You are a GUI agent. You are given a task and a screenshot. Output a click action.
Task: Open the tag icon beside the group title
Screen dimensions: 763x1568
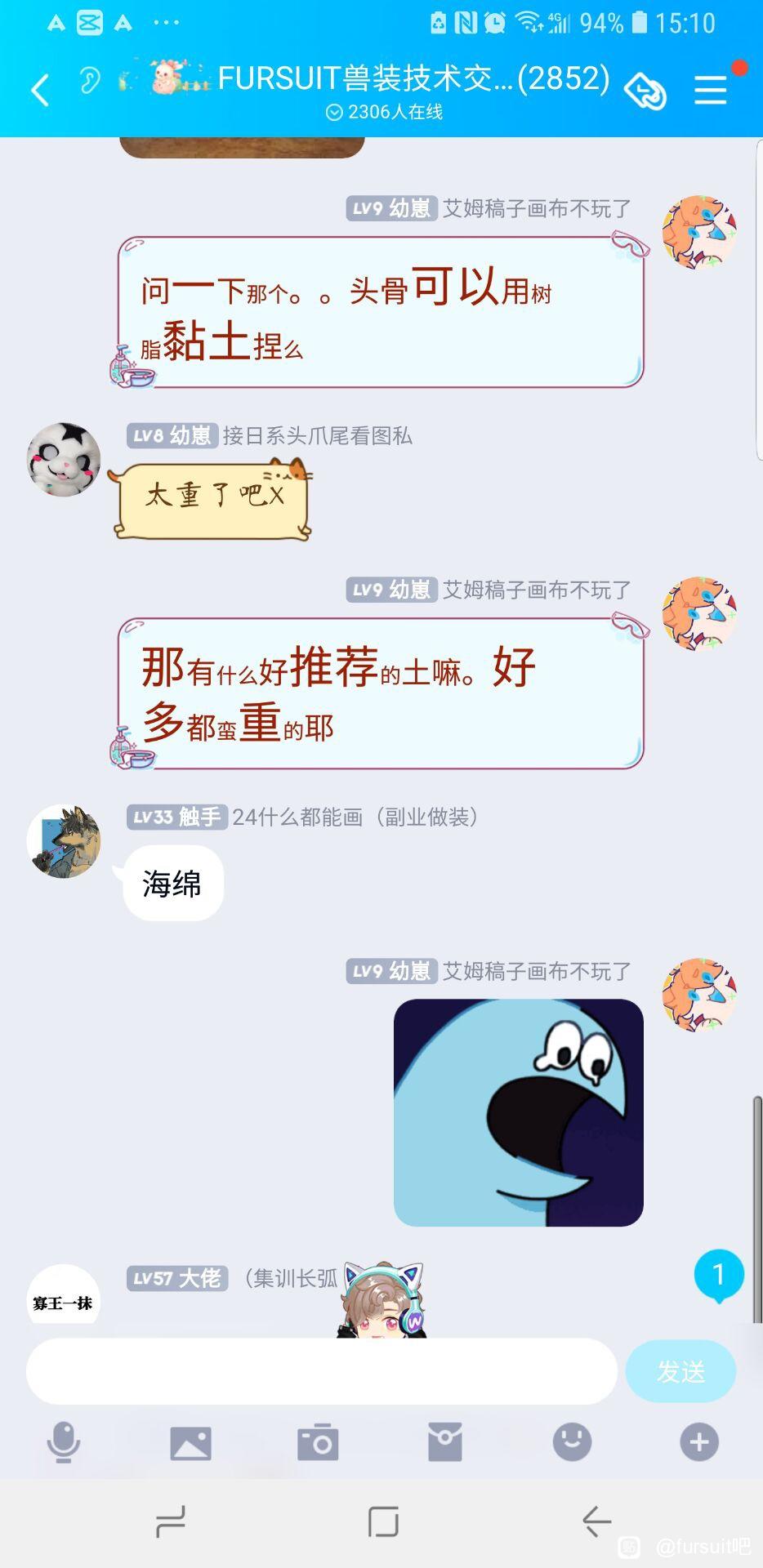tap(645, 91)
